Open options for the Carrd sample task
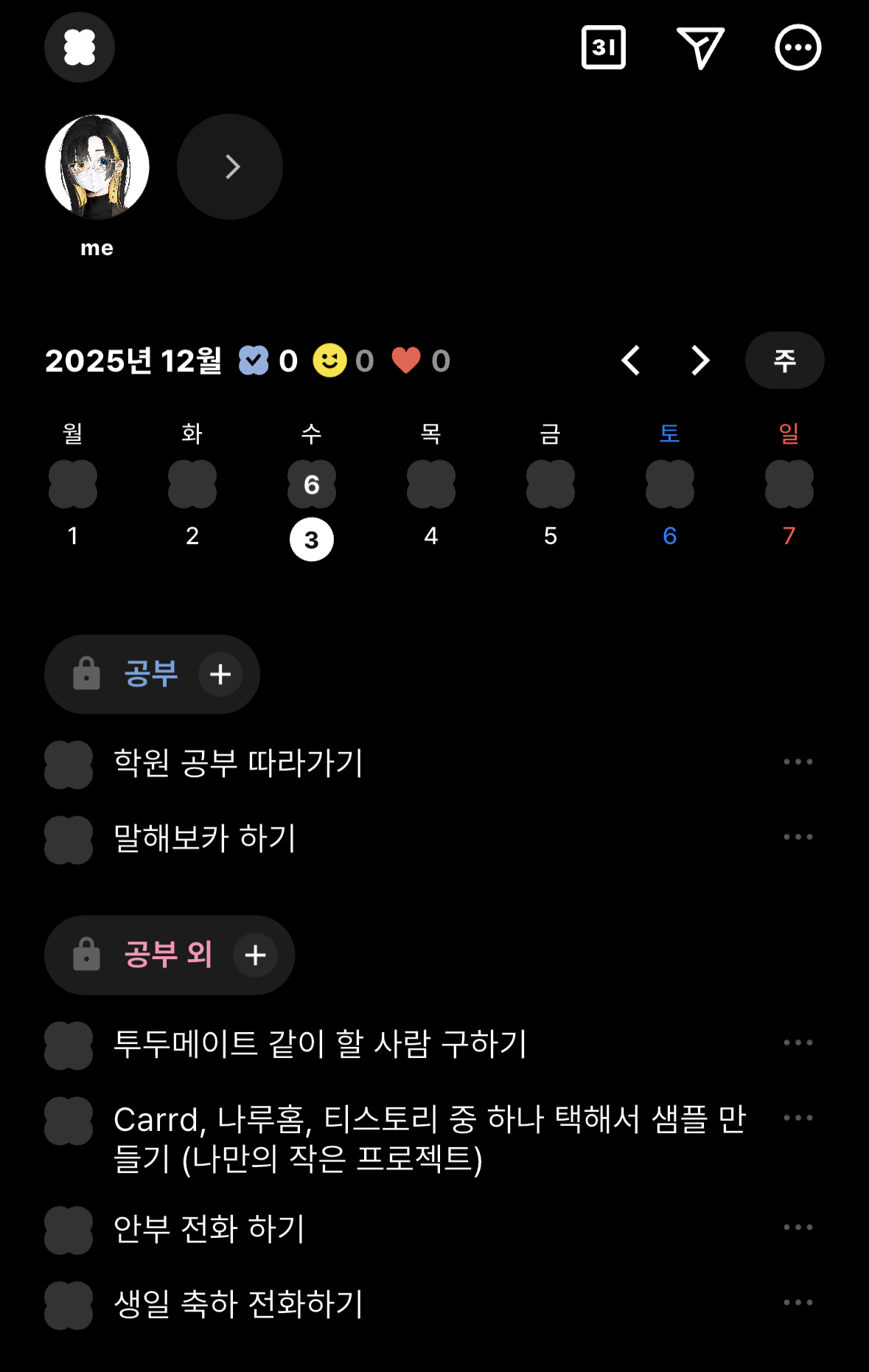The image size is (869, 1372). pyautogui.click(x=798, y=1118)
